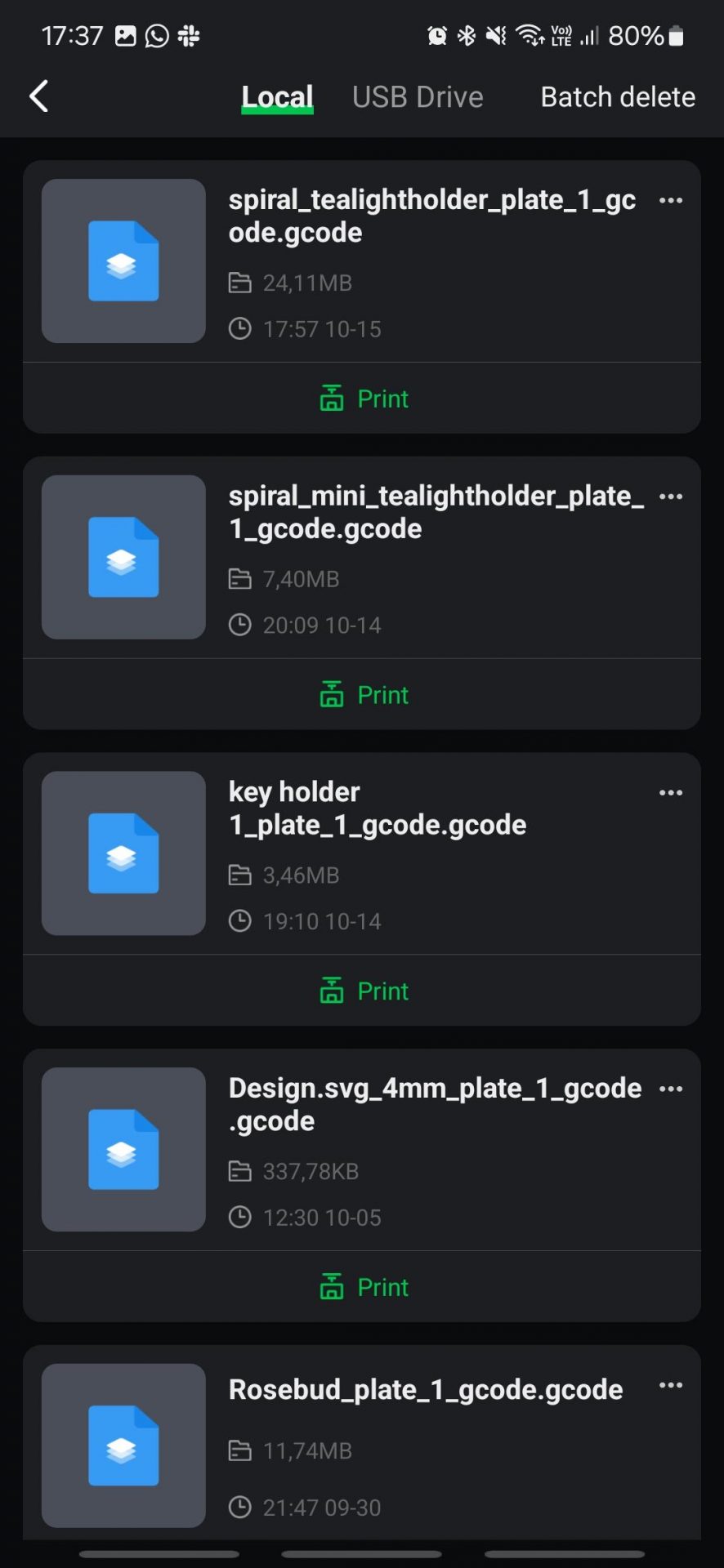Open the three-dot menu for key holder file
Screen dimensions: 724x1568
[x=671, y=793]
